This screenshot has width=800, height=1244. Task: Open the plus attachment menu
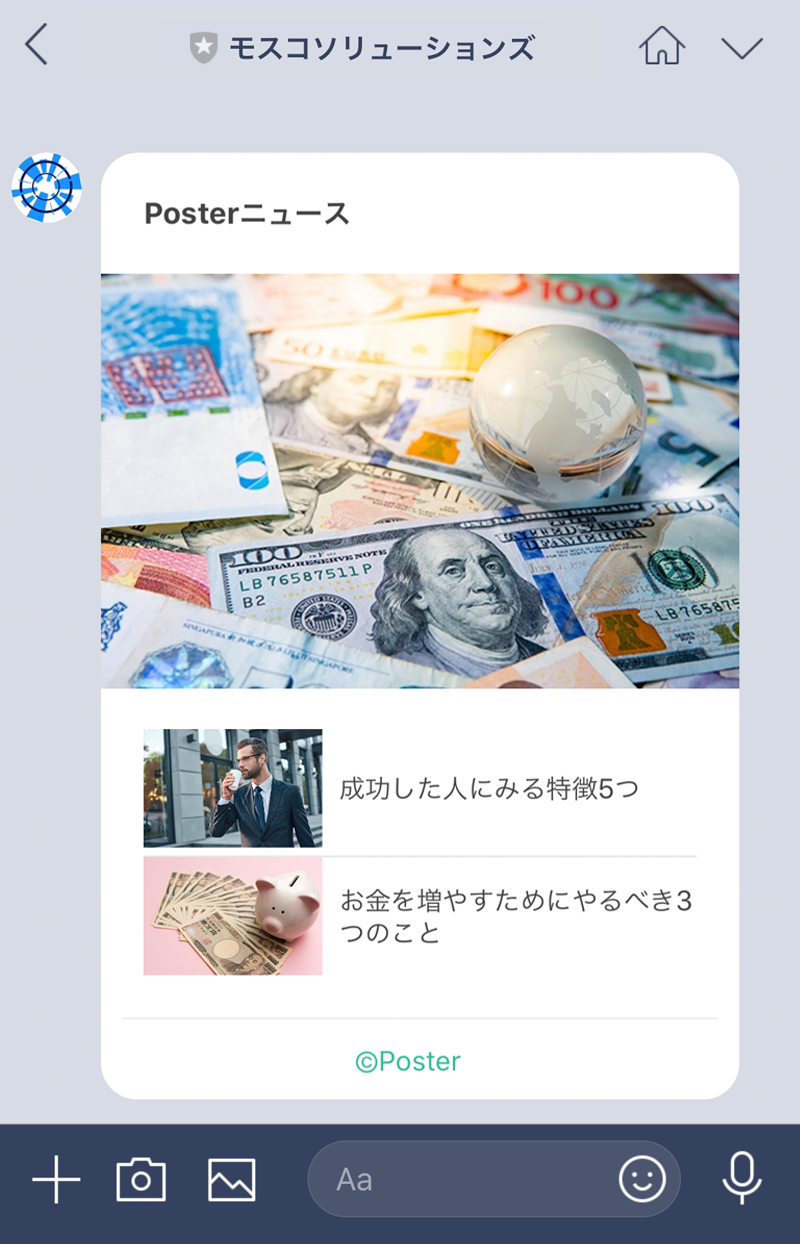(x=56, y=1180)
